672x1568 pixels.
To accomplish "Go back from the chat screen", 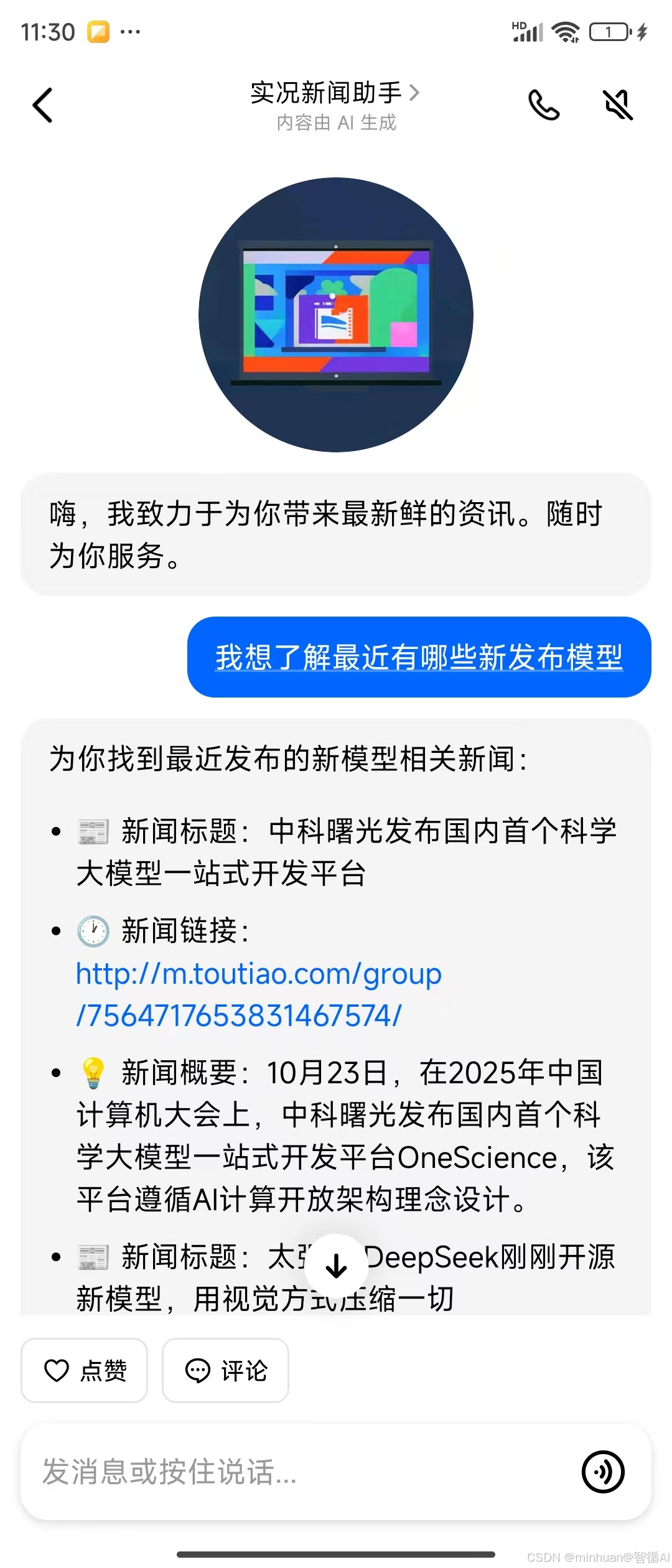I will click(x=42, y=105).
